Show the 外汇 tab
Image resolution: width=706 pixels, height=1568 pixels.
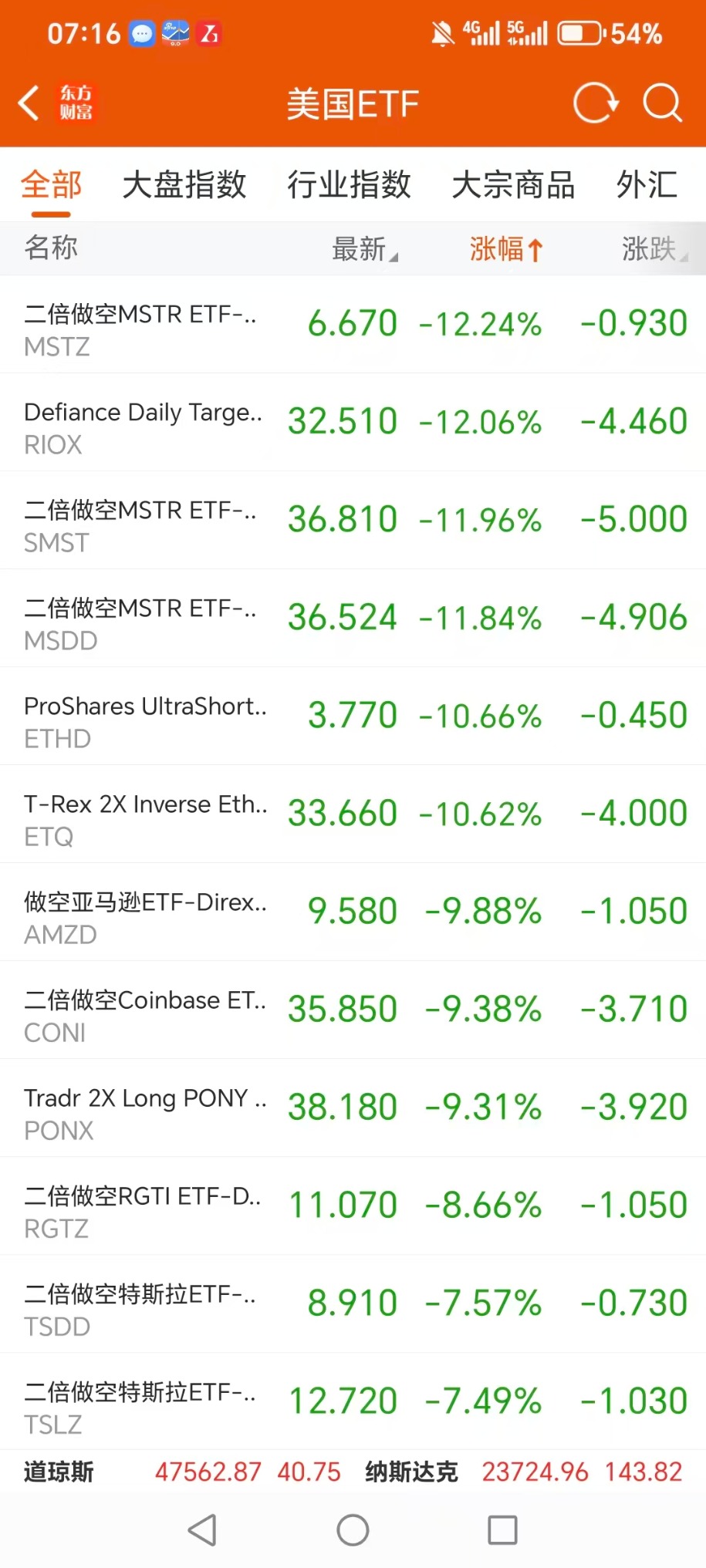(647, 185)
